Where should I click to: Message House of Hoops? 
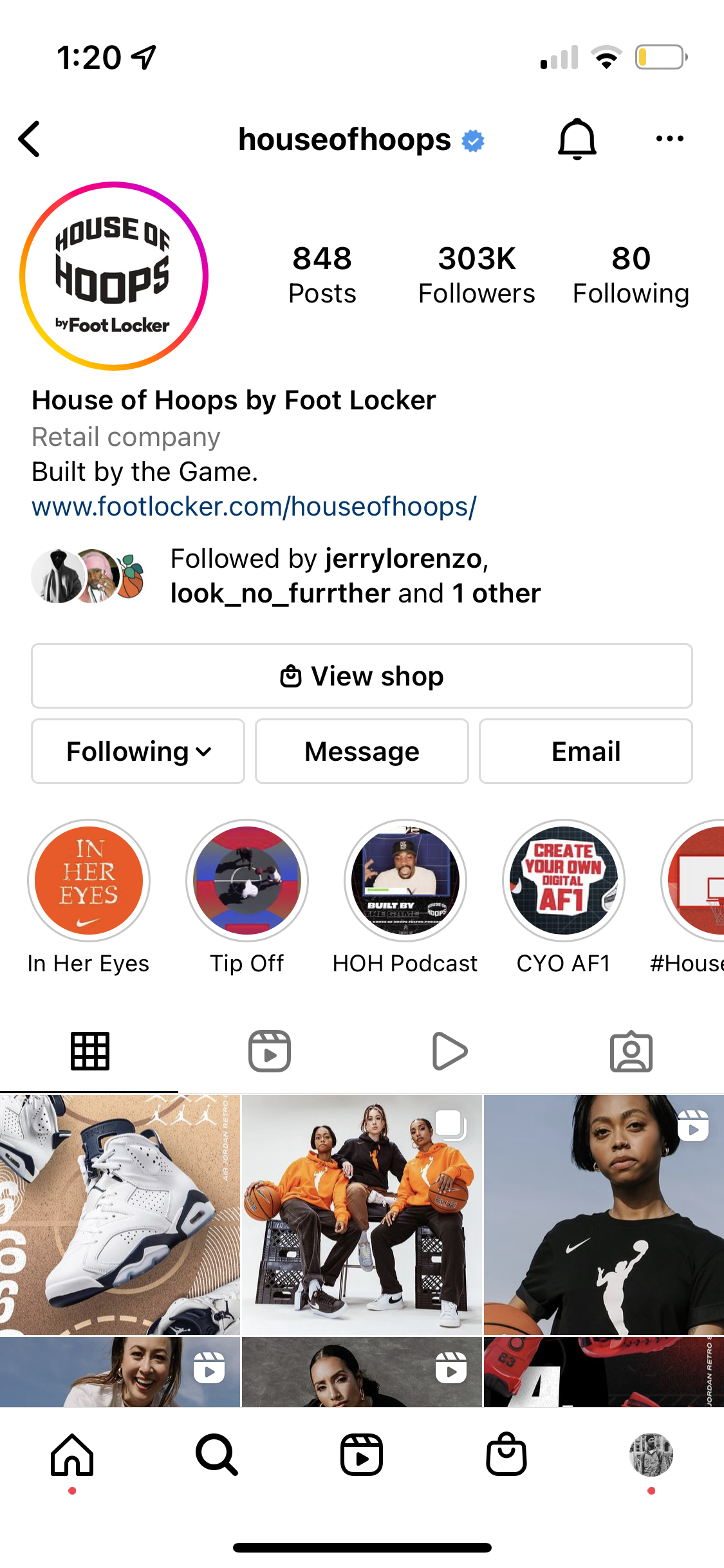362,751
